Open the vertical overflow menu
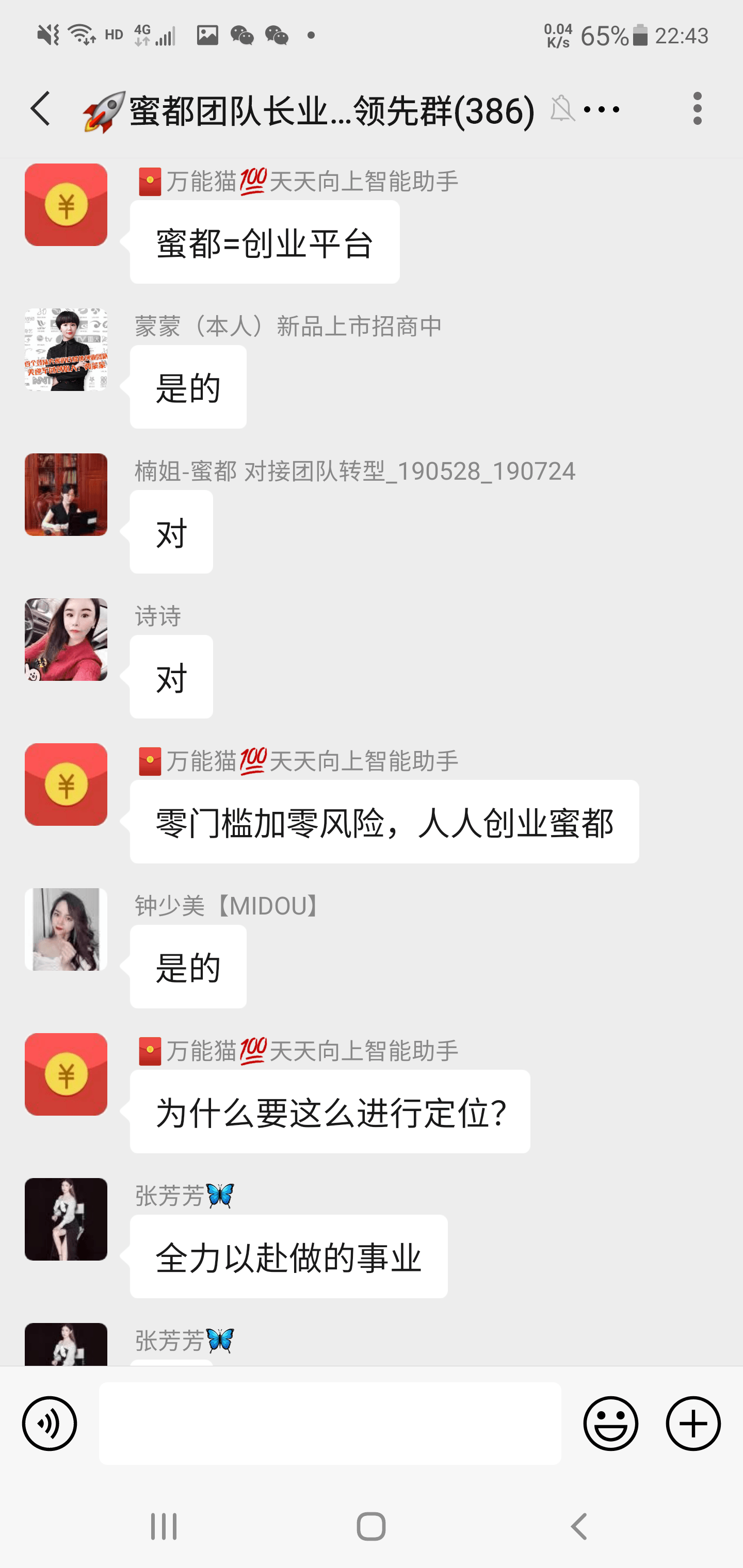 click(697, 109)
